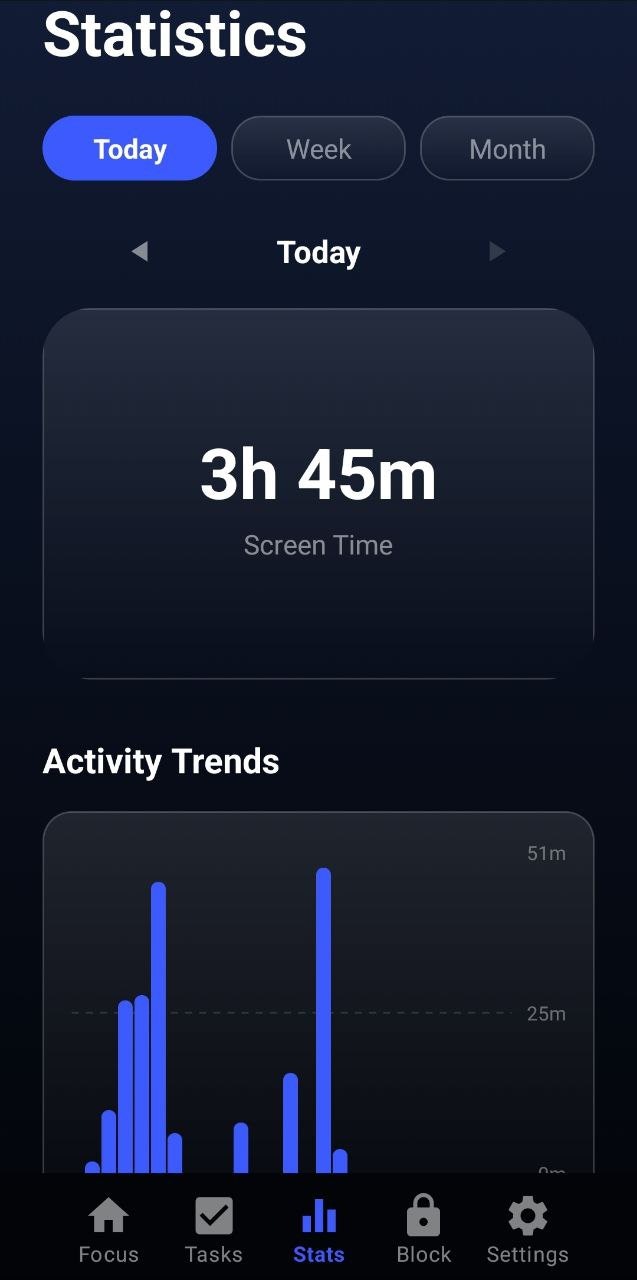Image resolution: width=637 pixels, height=1280 pixels.
Task: Switch to the Week view
Action: coord(318,149)
